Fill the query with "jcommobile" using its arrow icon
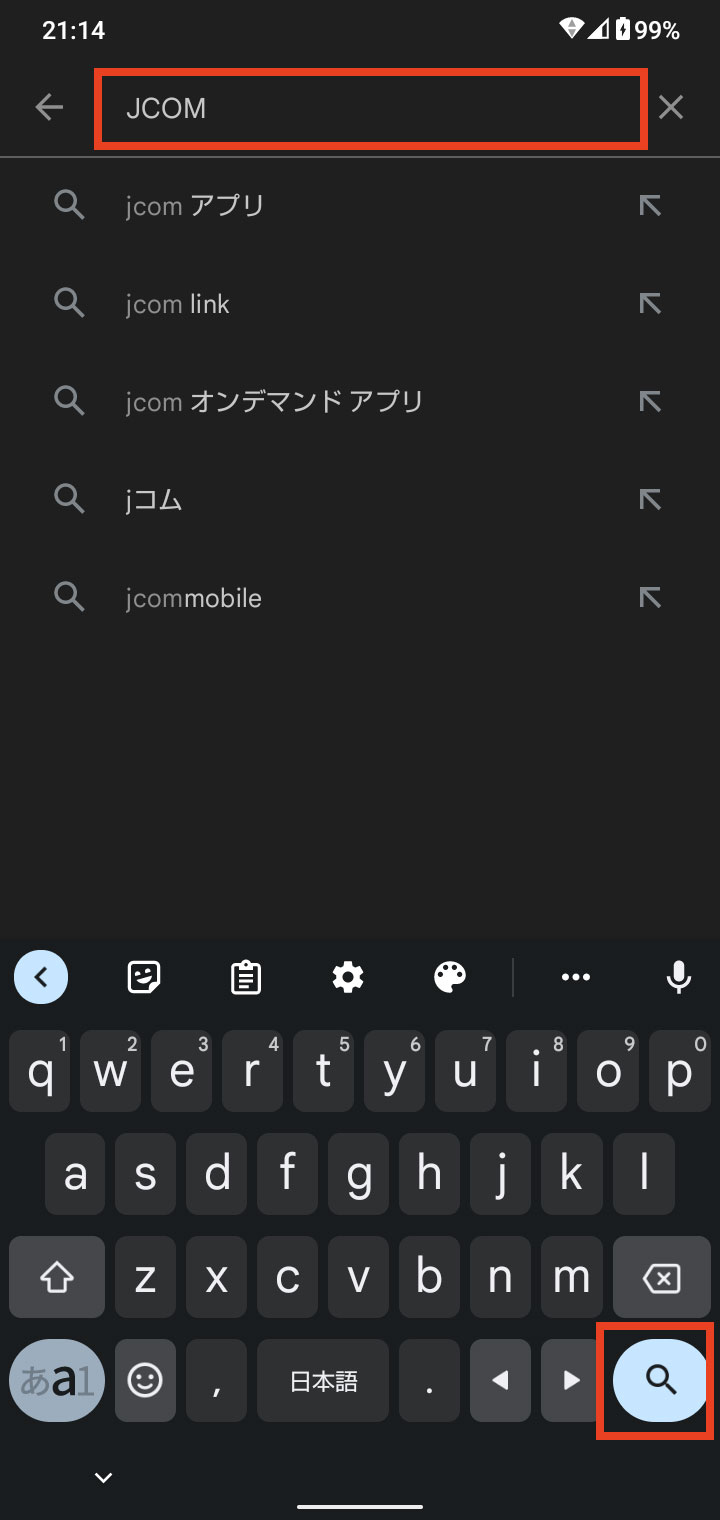The image size is (720, 1520). [x=650, y=598]
